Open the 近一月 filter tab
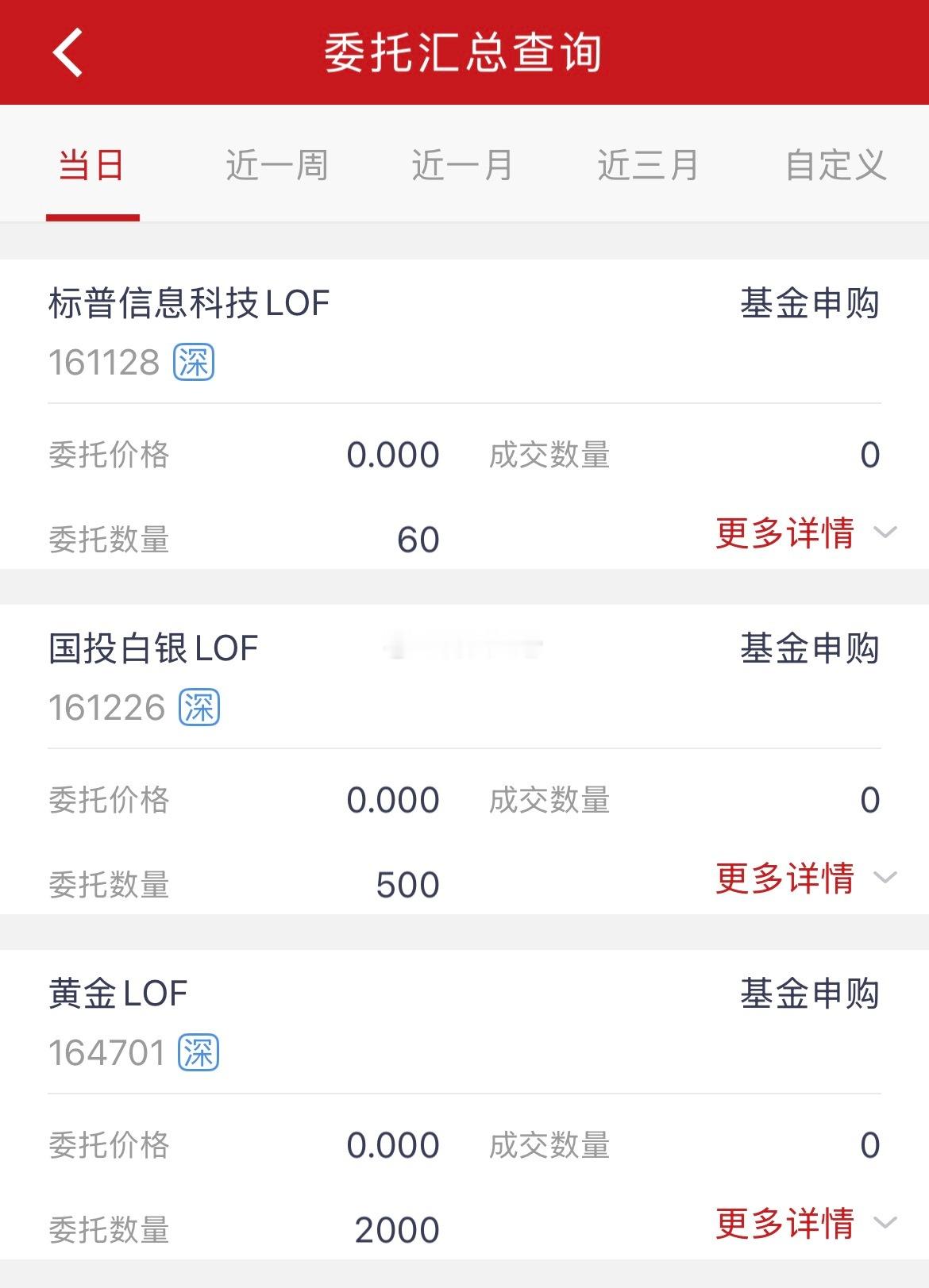Viewport: 929px width, 1288px height. click(464, 164)
